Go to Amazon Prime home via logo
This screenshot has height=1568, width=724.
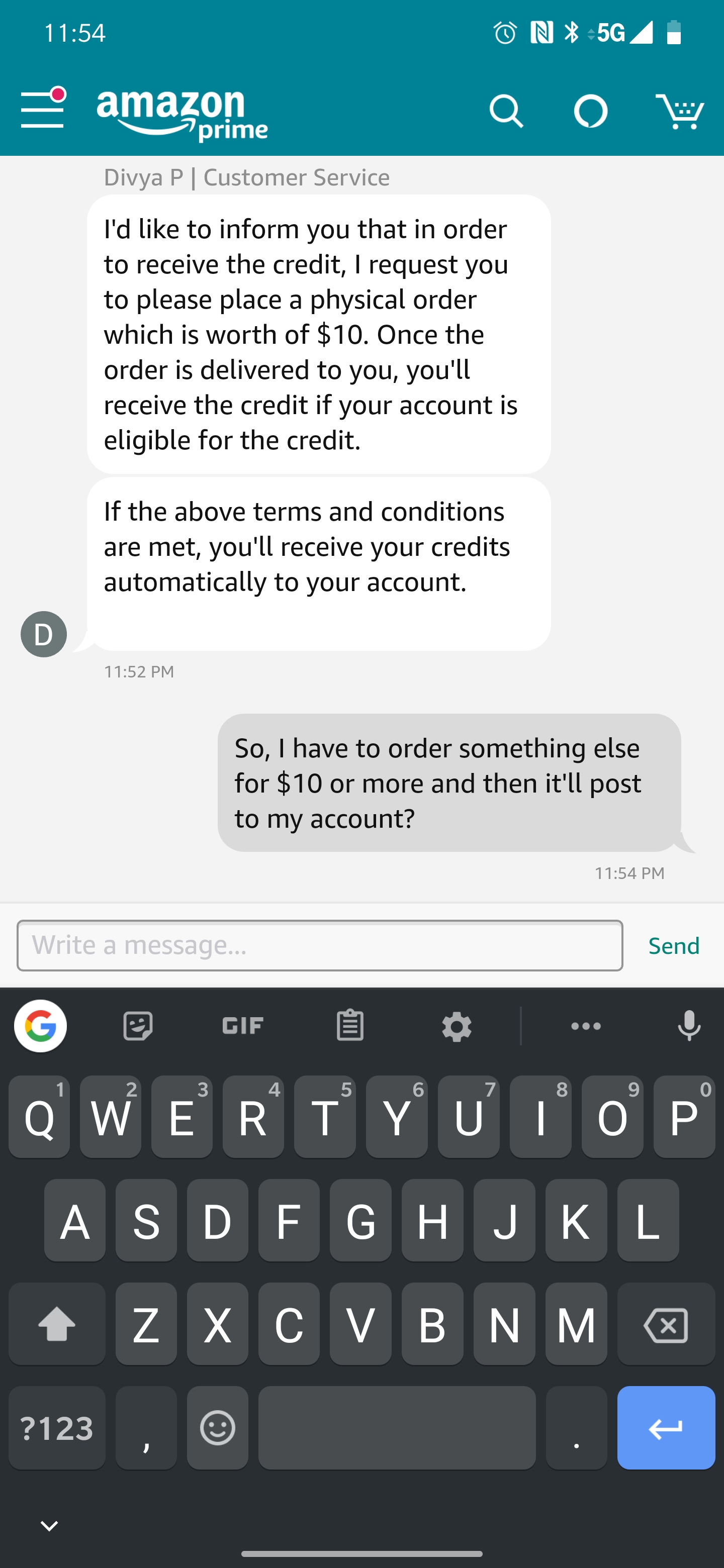(x=182, y=115)
